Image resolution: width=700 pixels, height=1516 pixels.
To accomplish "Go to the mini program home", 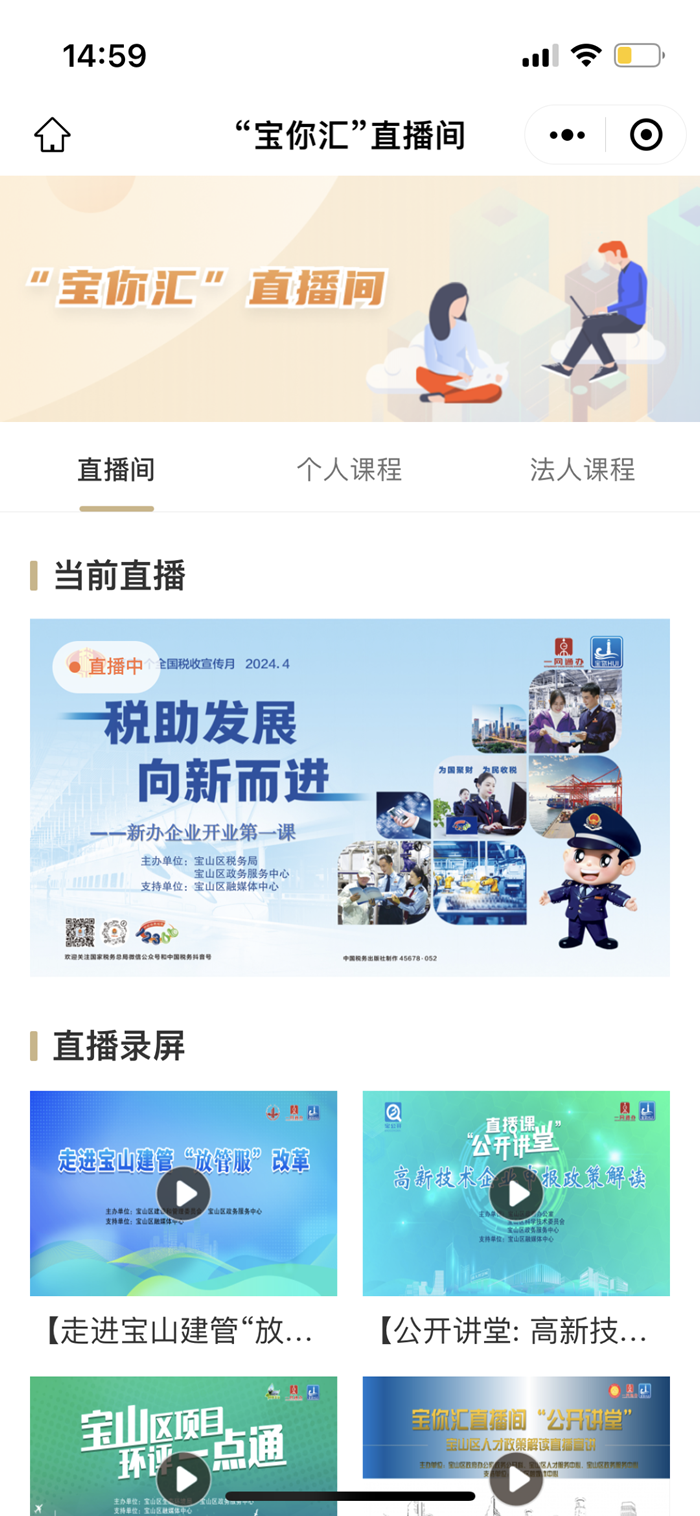I will coord(52,135).
